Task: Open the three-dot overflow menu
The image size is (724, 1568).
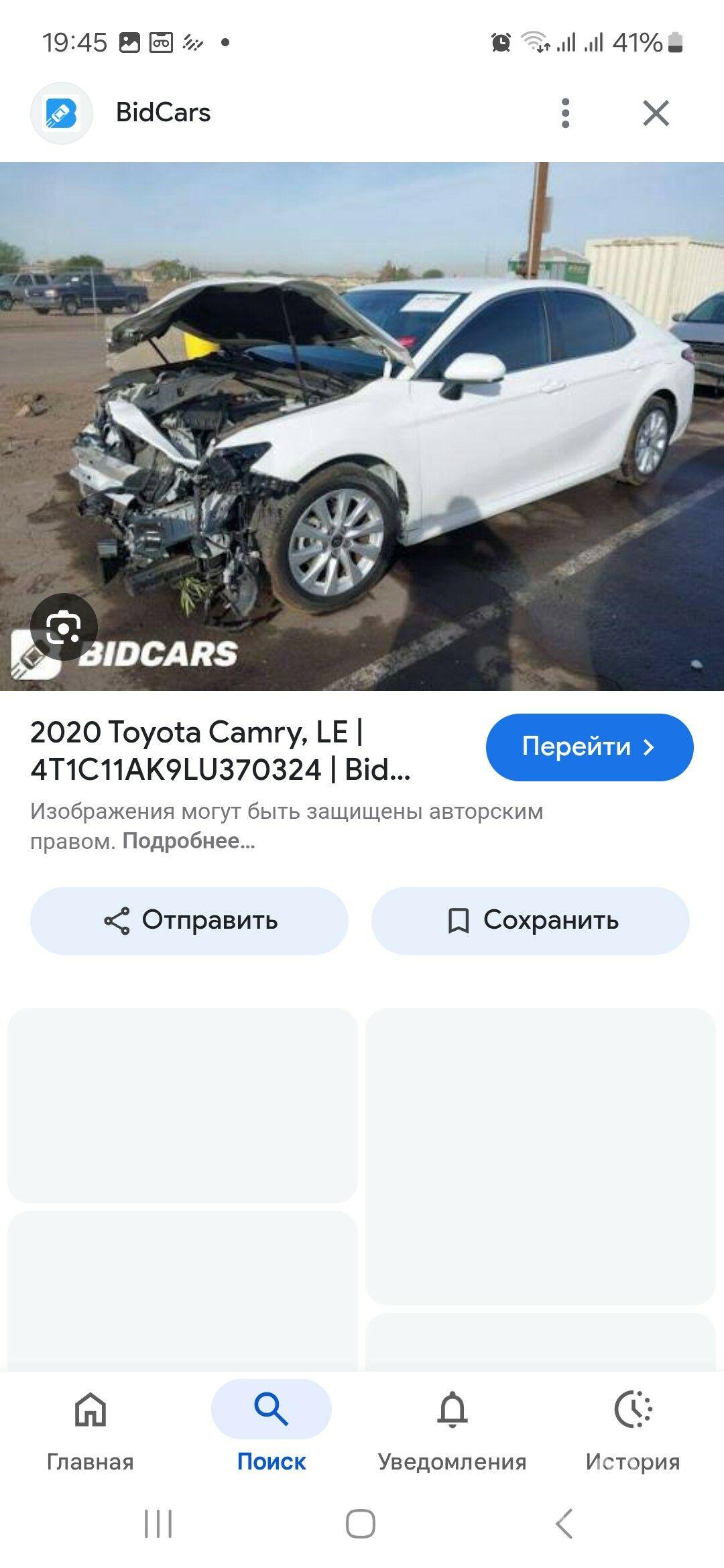Action: (x=565, y=112)
